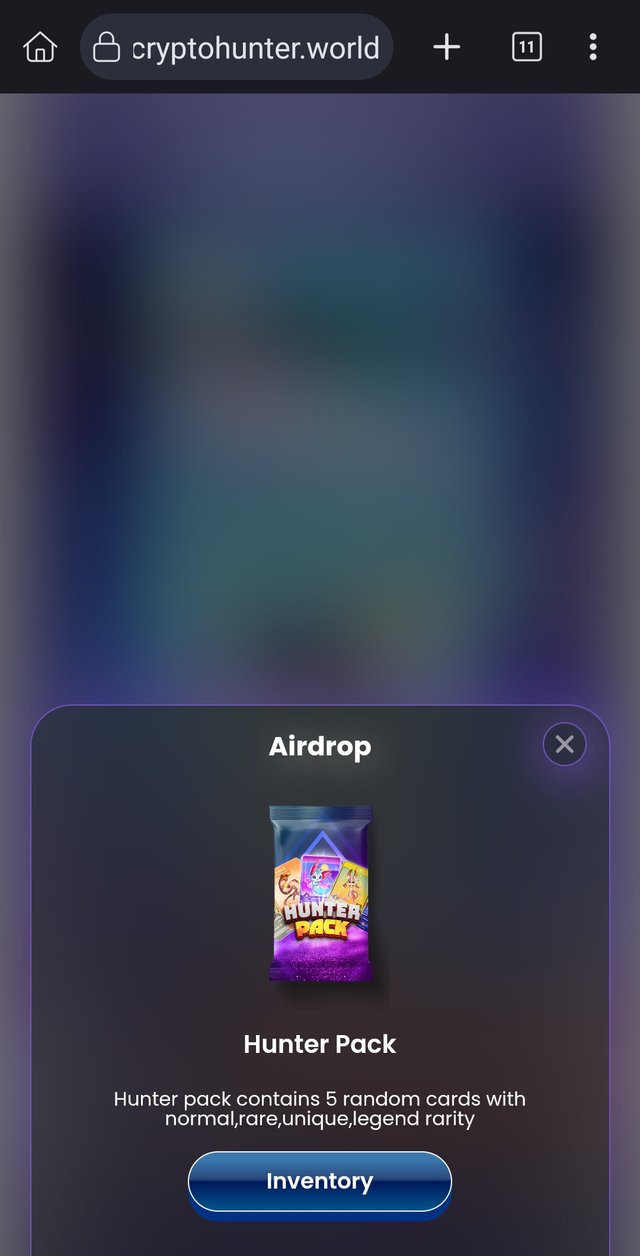Open the browser overflow menu

pos(593,47)
